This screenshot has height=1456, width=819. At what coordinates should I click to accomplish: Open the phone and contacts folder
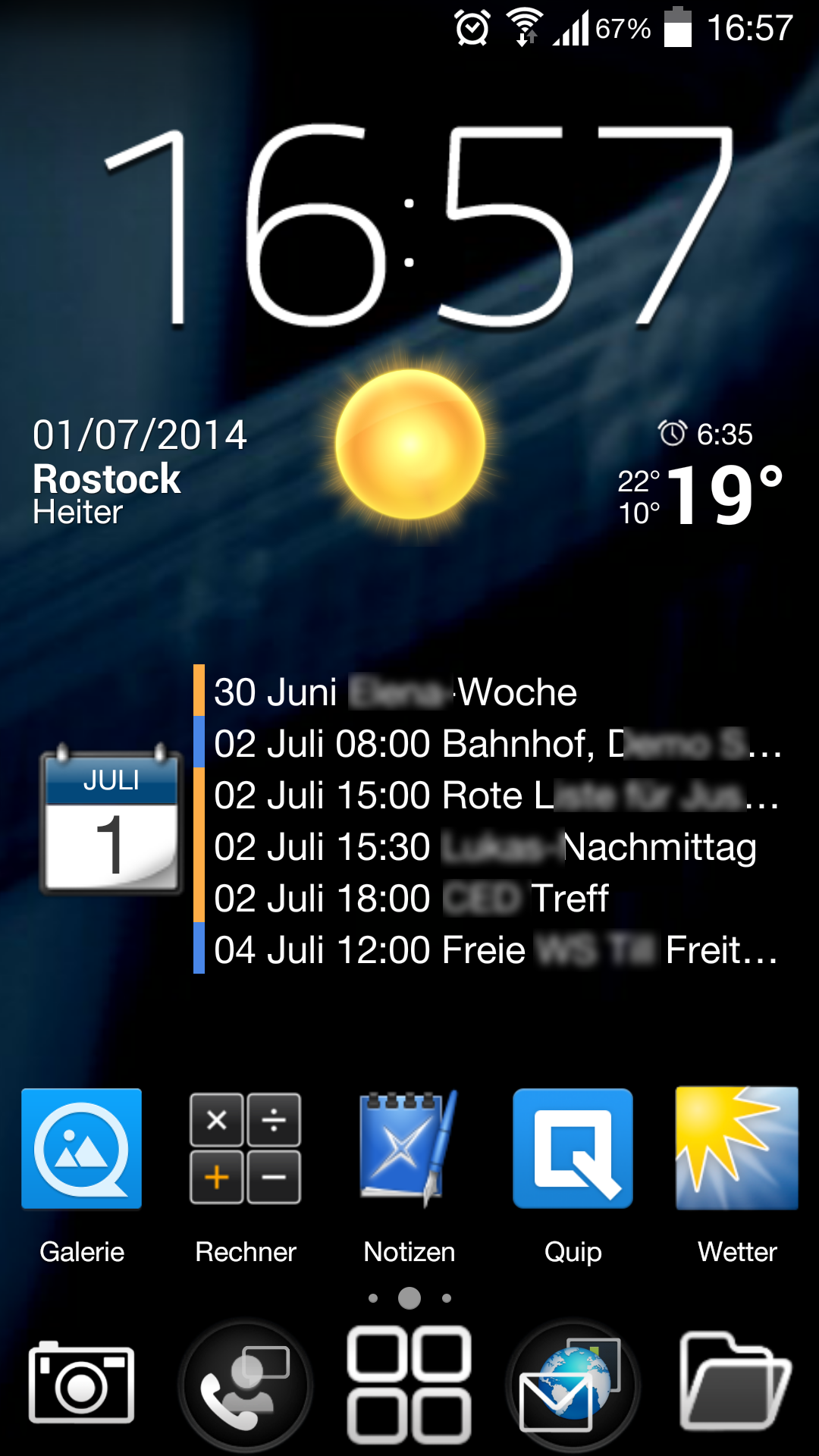tap(246, 1385)
